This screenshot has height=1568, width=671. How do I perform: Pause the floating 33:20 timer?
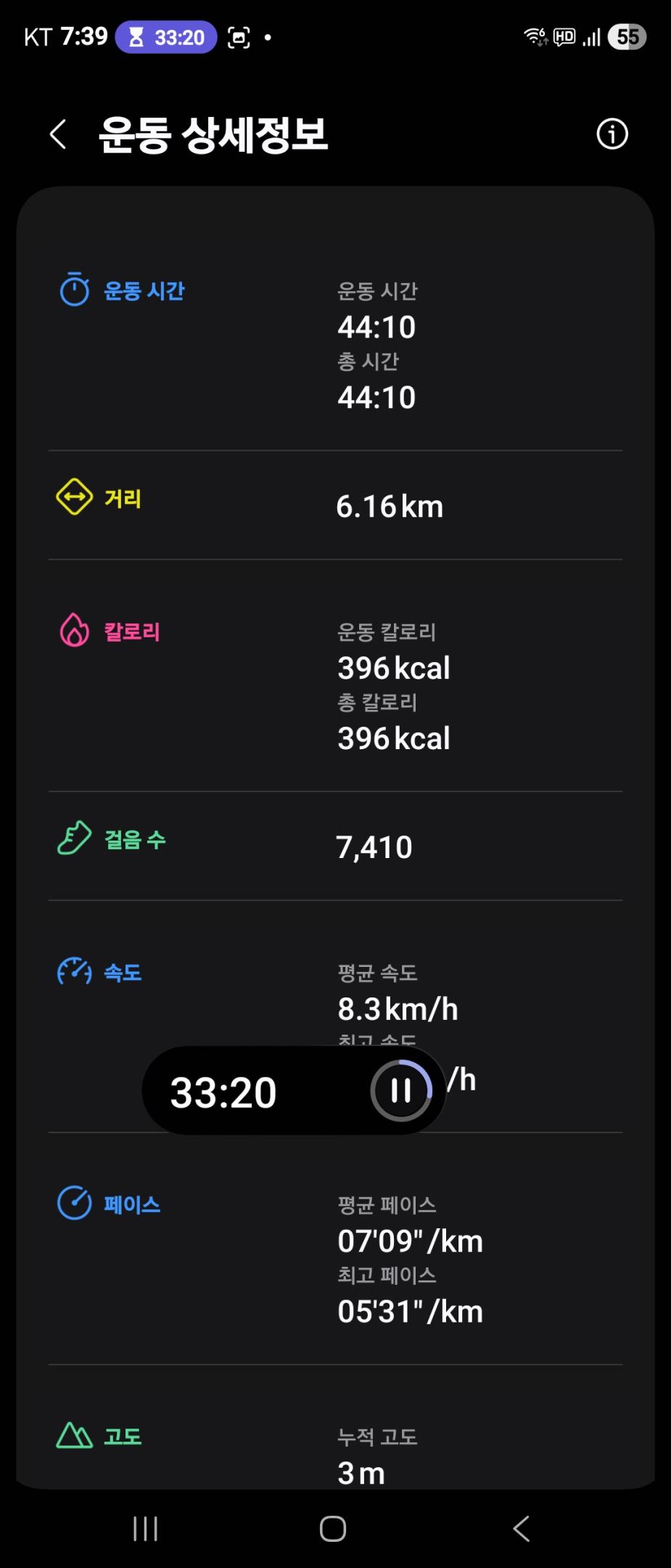pos(401,1090)
